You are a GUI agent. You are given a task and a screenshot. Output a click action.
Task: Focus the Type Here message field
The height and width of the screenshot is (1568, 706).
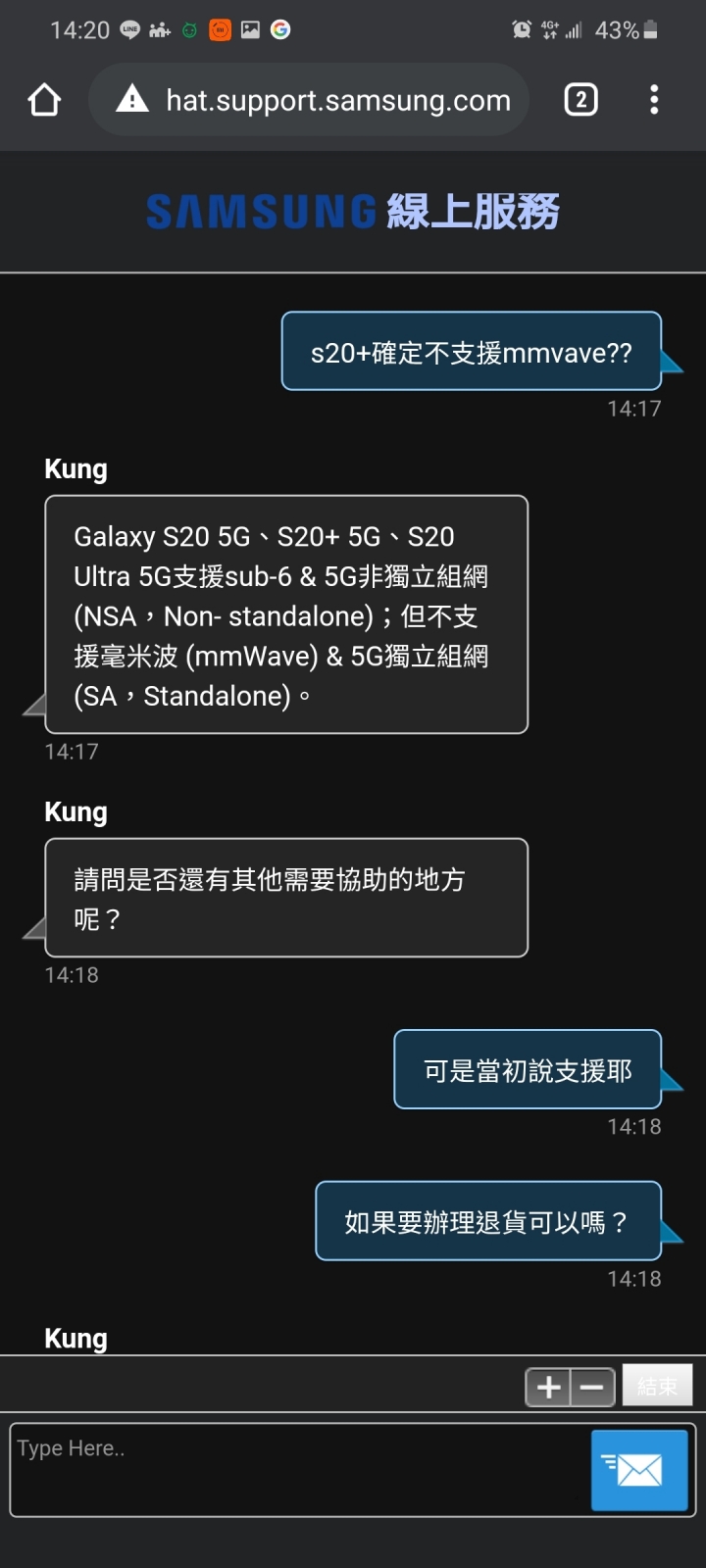[294, 1468]
